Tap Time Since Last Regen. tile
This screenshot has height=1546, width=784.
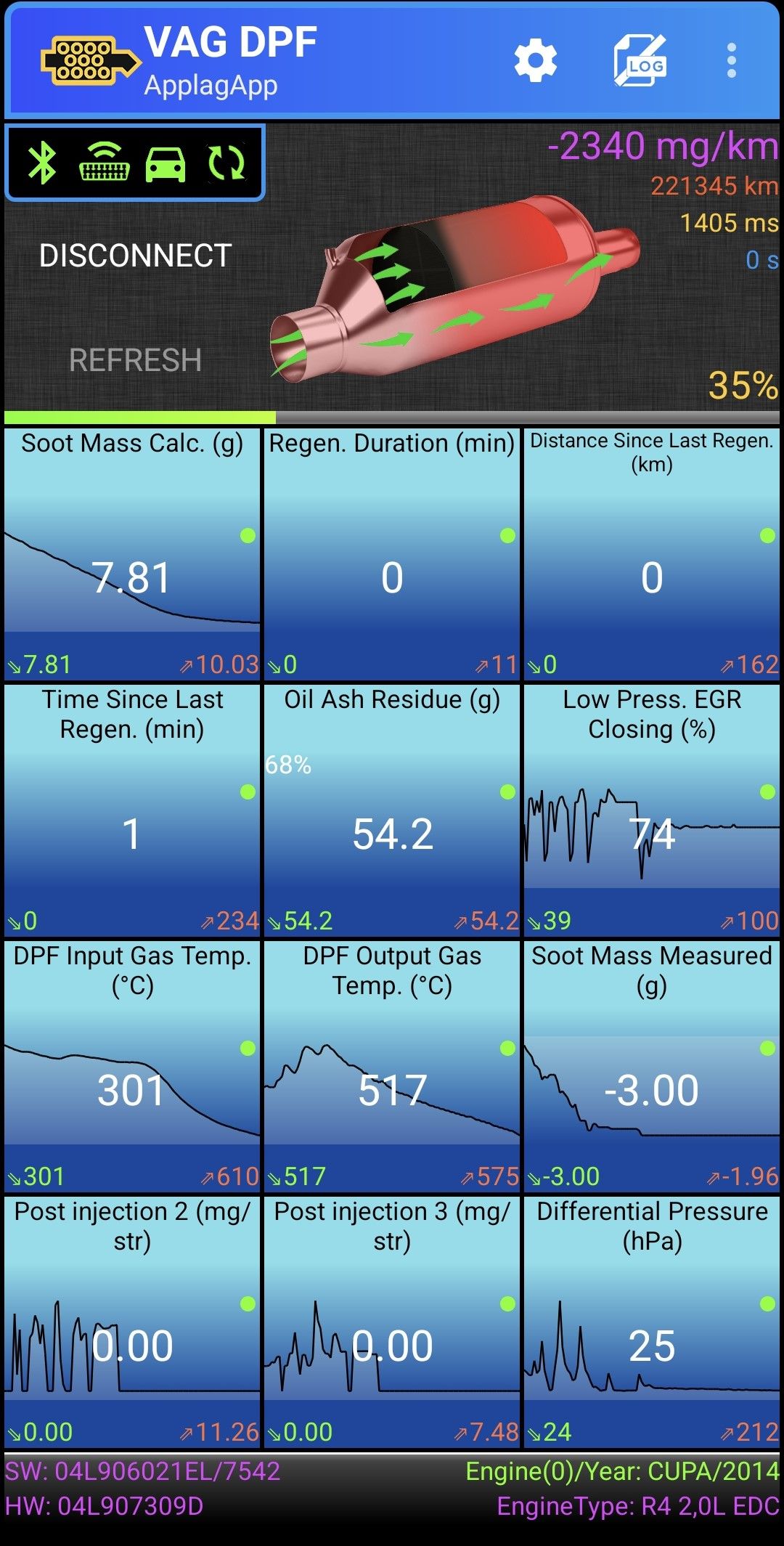click(132, 810)
